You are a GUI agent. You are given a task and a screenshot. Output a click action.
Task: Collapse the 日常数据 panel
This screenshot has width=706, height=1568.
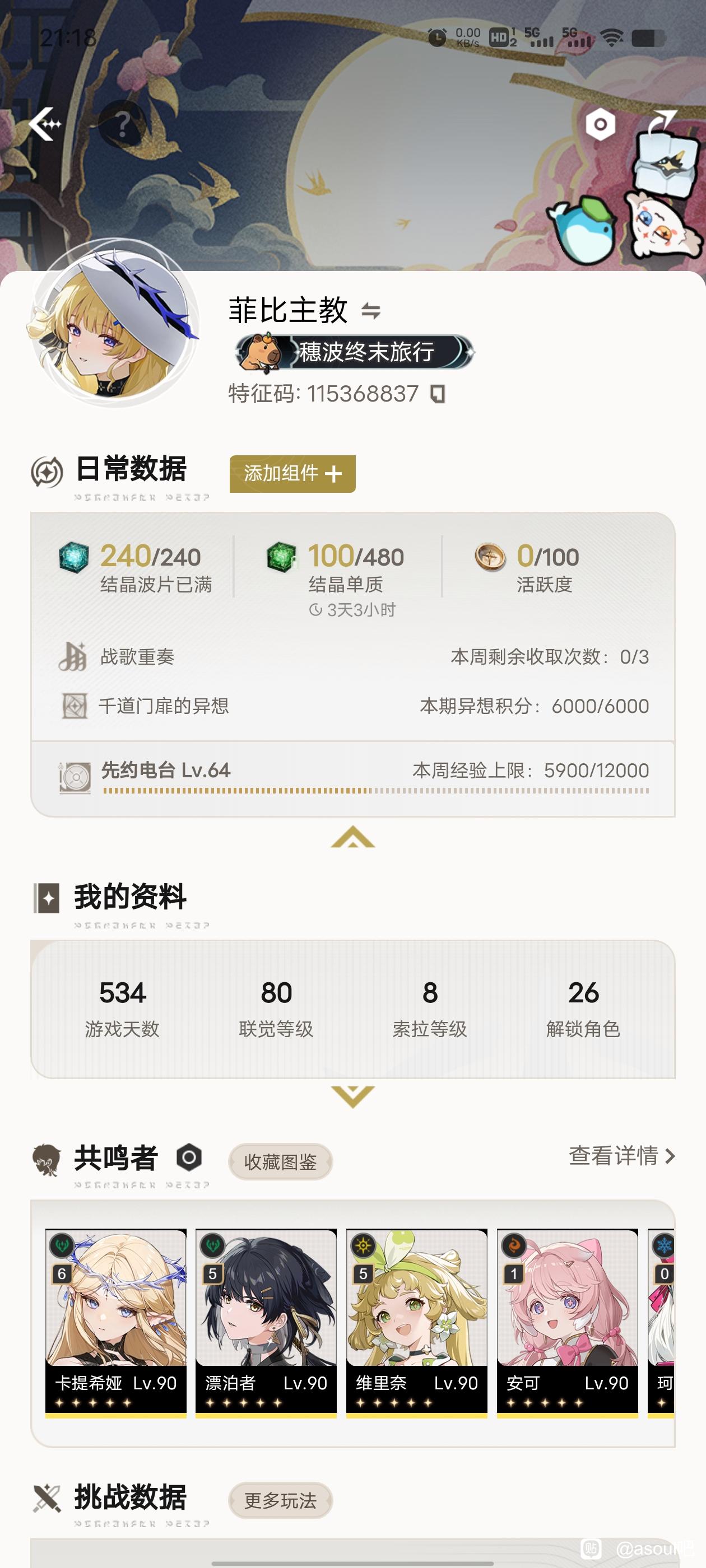(x=352, y=837)
